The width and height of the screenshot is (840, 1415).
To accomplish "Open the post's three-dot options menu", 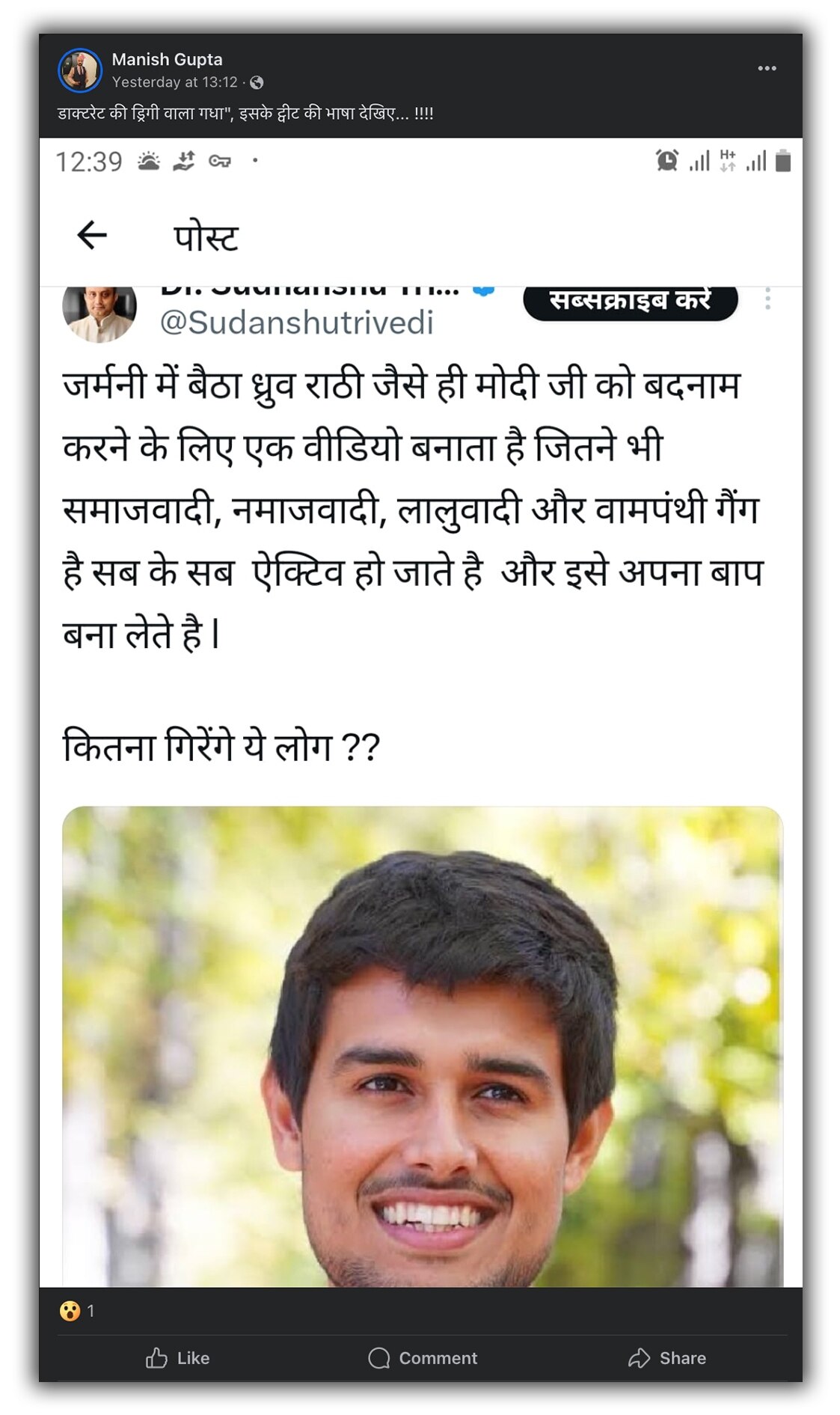I will point(767,68).
